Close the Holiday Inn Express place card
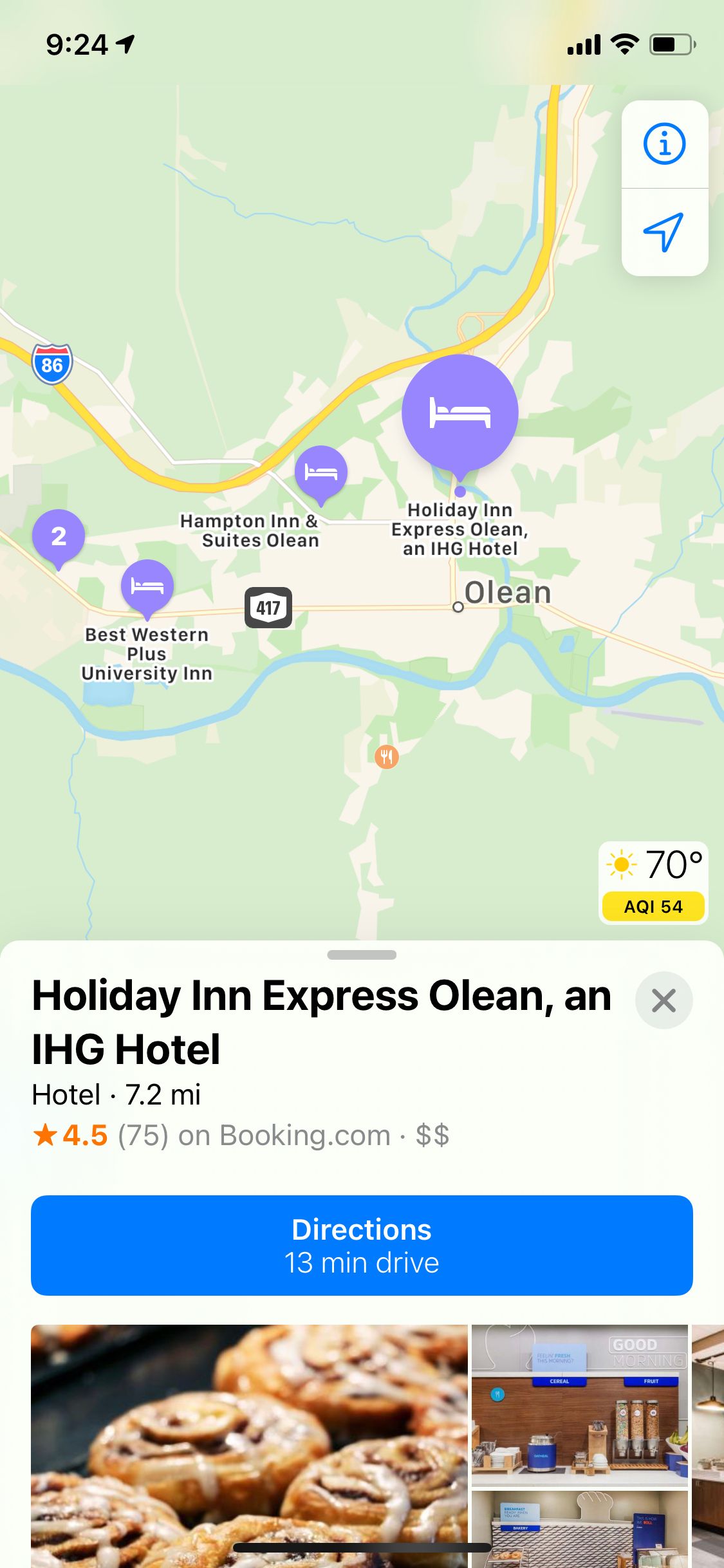The height and width of the screenshot is (1568, 724). click(664, 1000)
